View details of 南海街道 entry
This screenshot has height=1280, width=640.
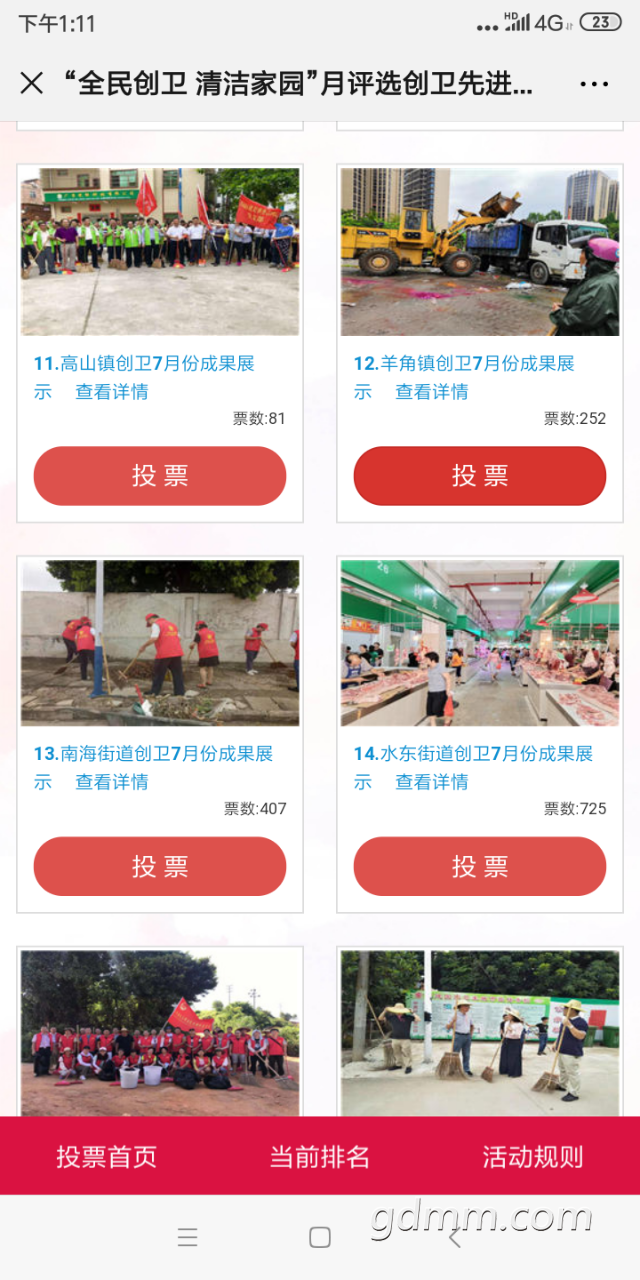pos(112,782)
